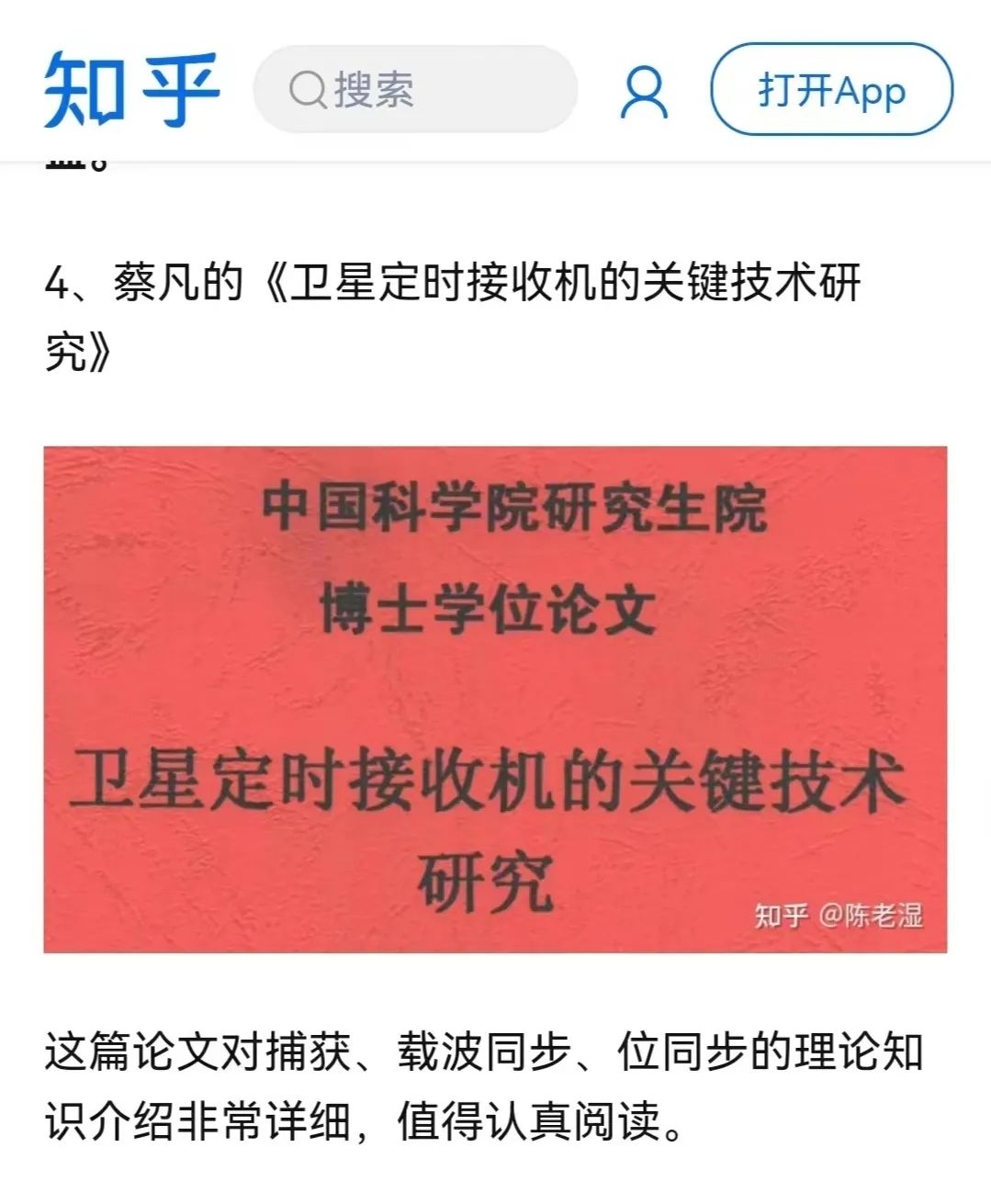
Task: Go to the 知乎 home logo
Action: [x=131, y=90]
